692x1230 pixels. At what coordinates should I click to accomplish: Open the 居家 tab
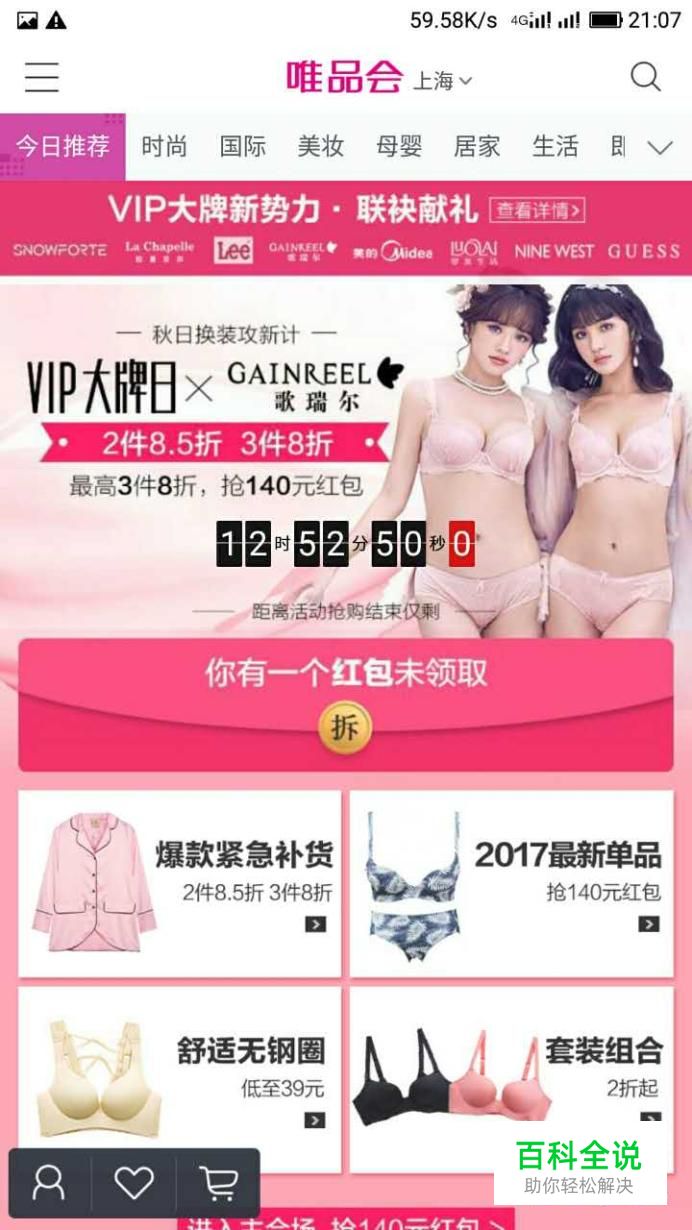coord(477,147)
